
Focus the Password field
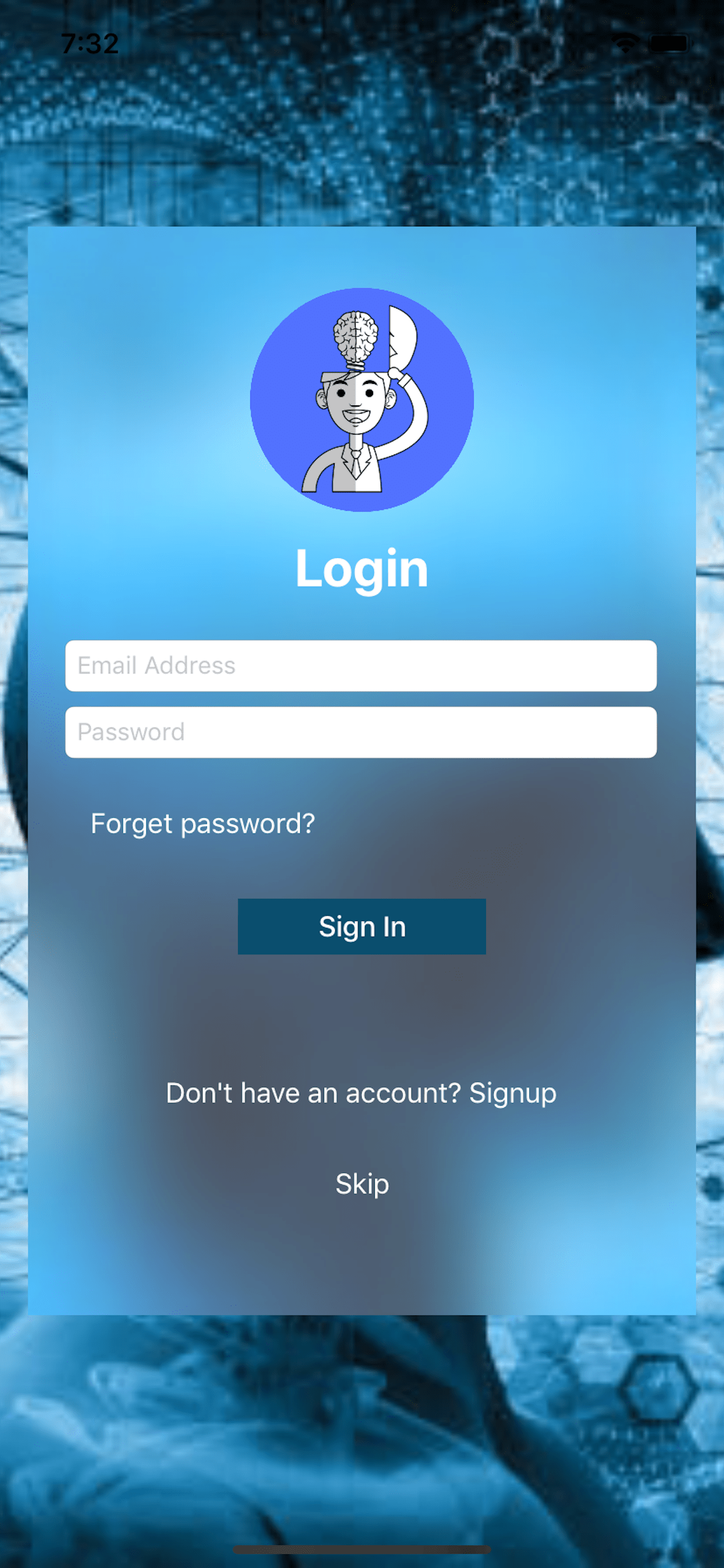(361, 731)
